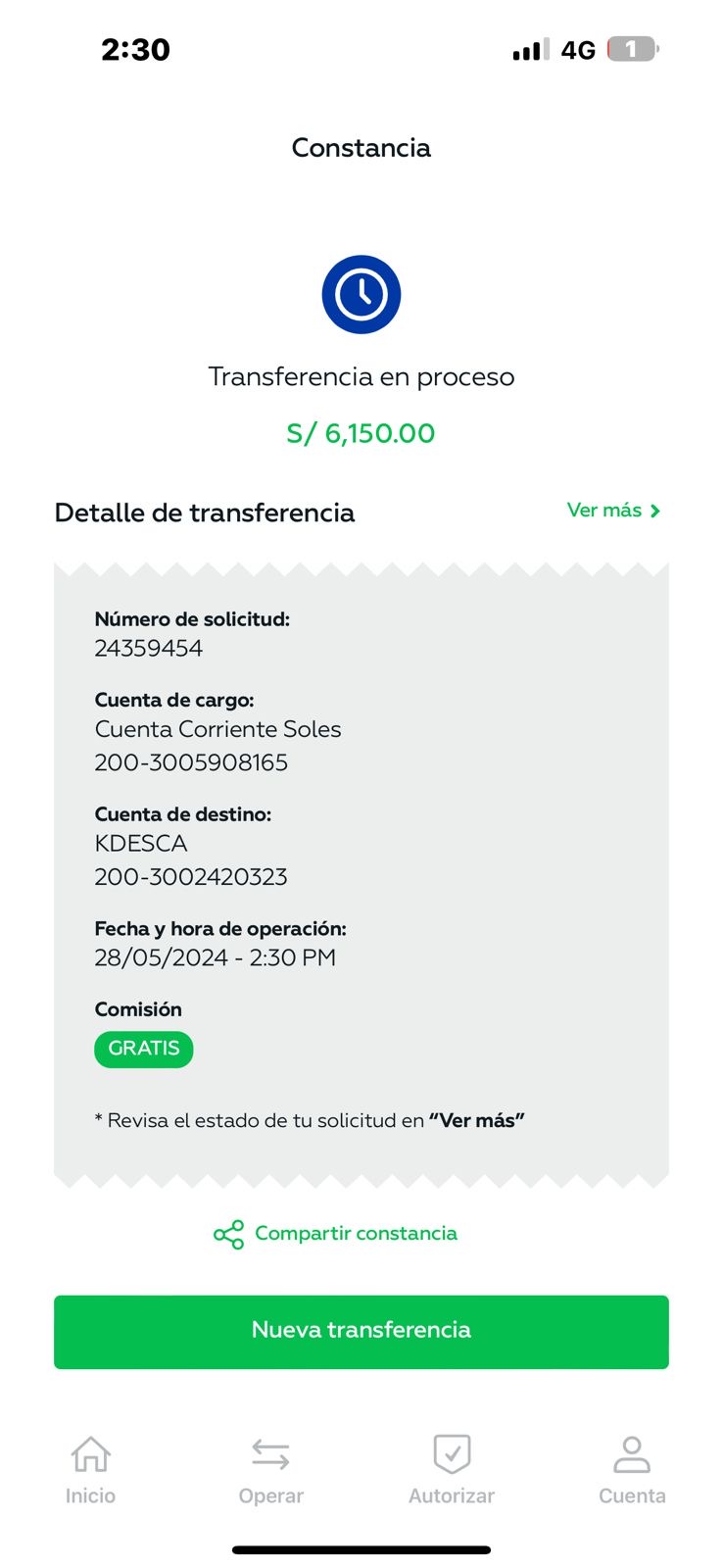The width and height of the screenshot is (723, 1568).
Task: Share the constancia receipt
Action: coord(336,1234)
